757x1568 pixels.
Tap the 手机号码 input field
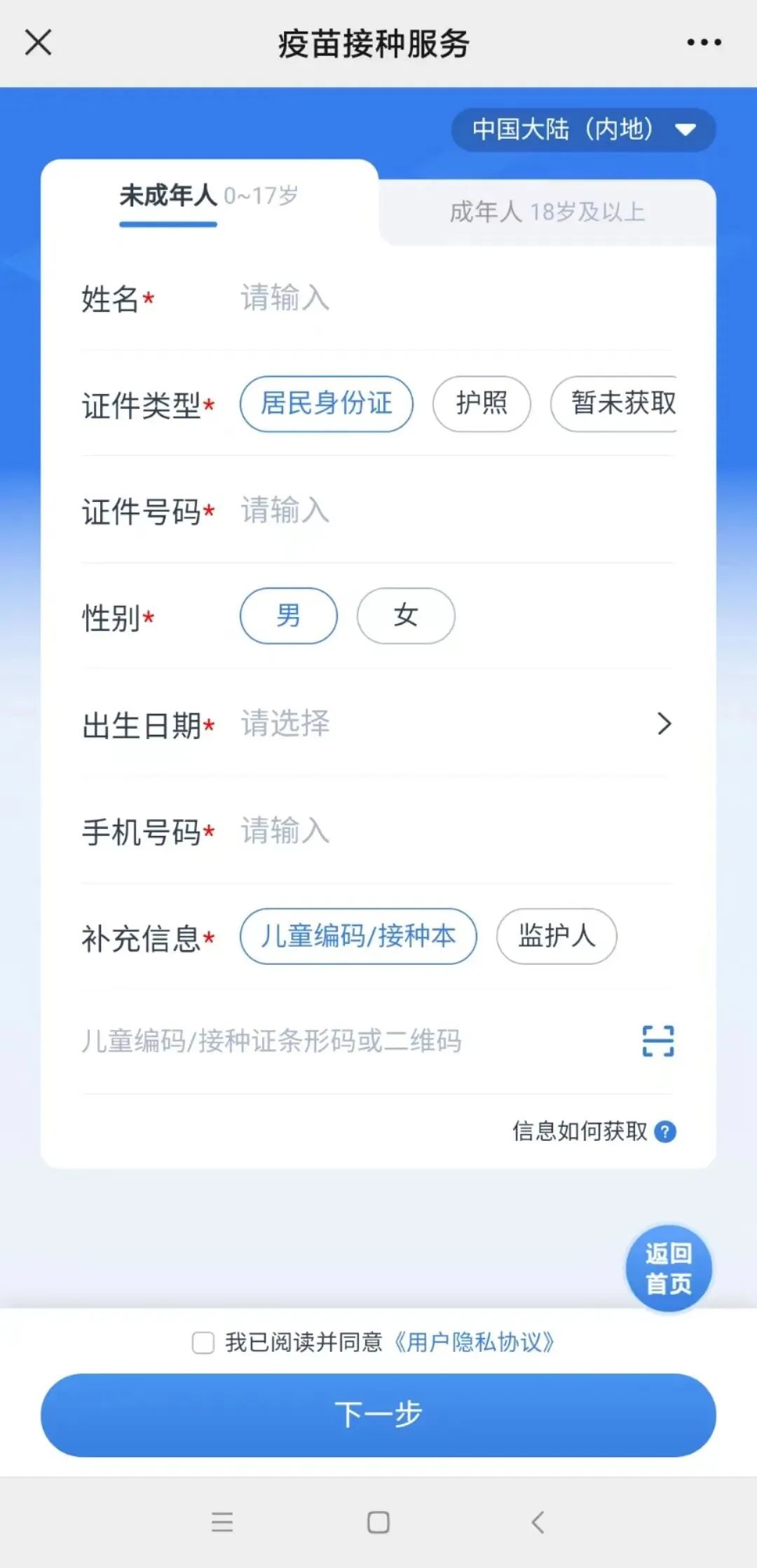tap(449, 831)
